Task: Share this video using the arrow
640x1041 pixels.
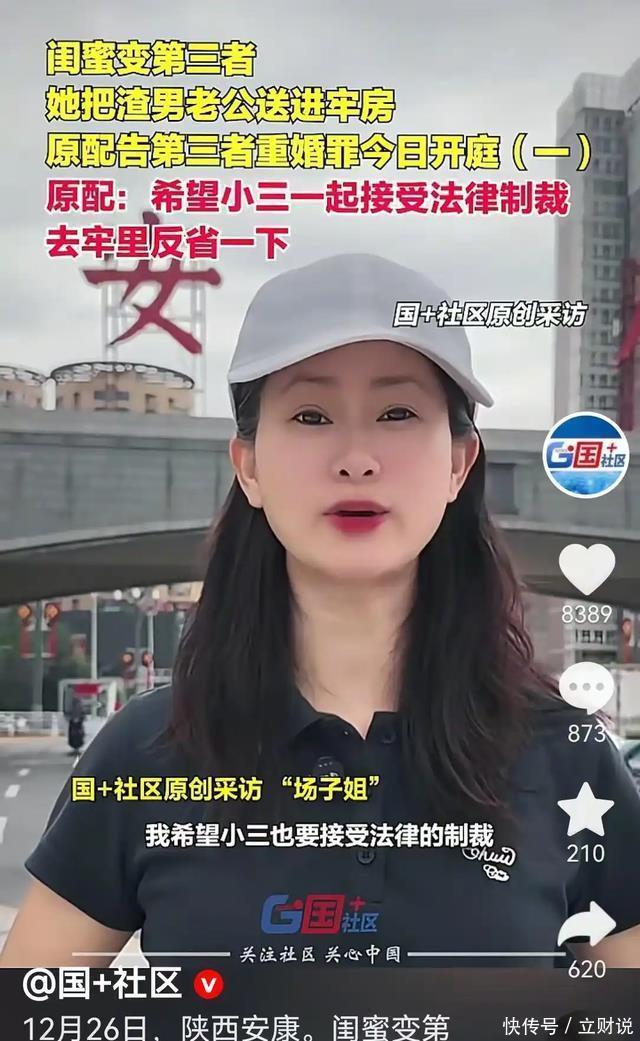Action: [x=587, y=925]
